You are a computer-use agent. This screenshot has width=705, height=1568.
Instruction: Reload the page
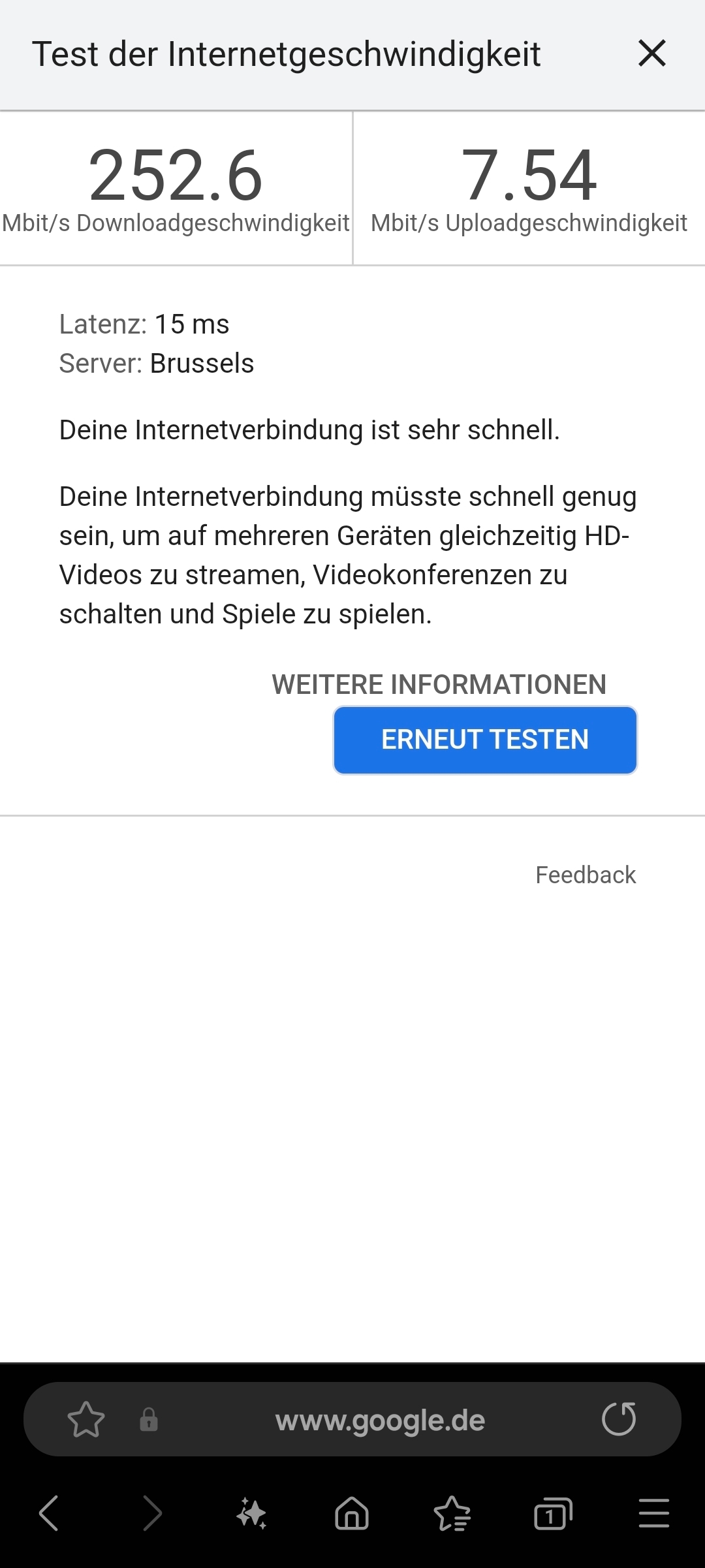(618, 1419)
